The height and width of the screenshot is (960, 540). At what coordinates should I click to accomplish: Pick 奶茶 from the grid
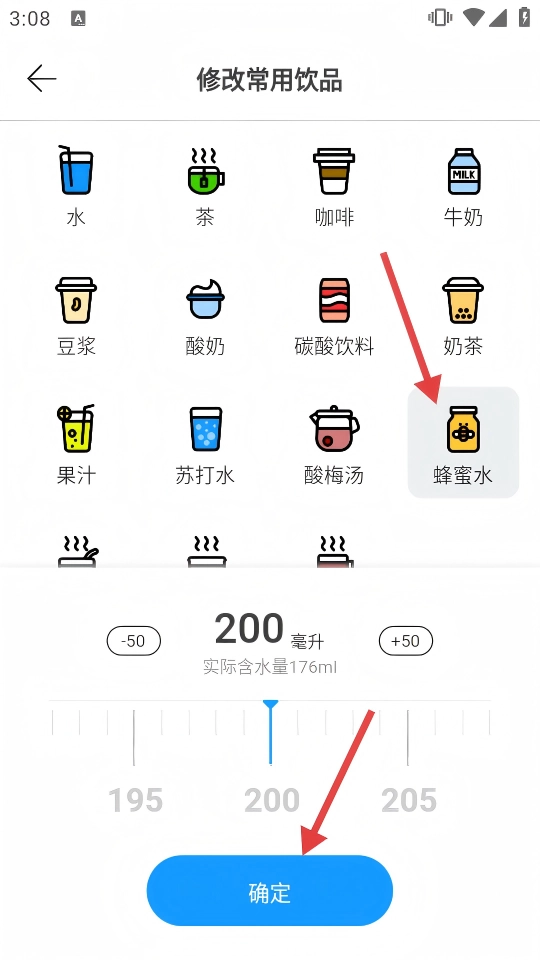[463, 316]
